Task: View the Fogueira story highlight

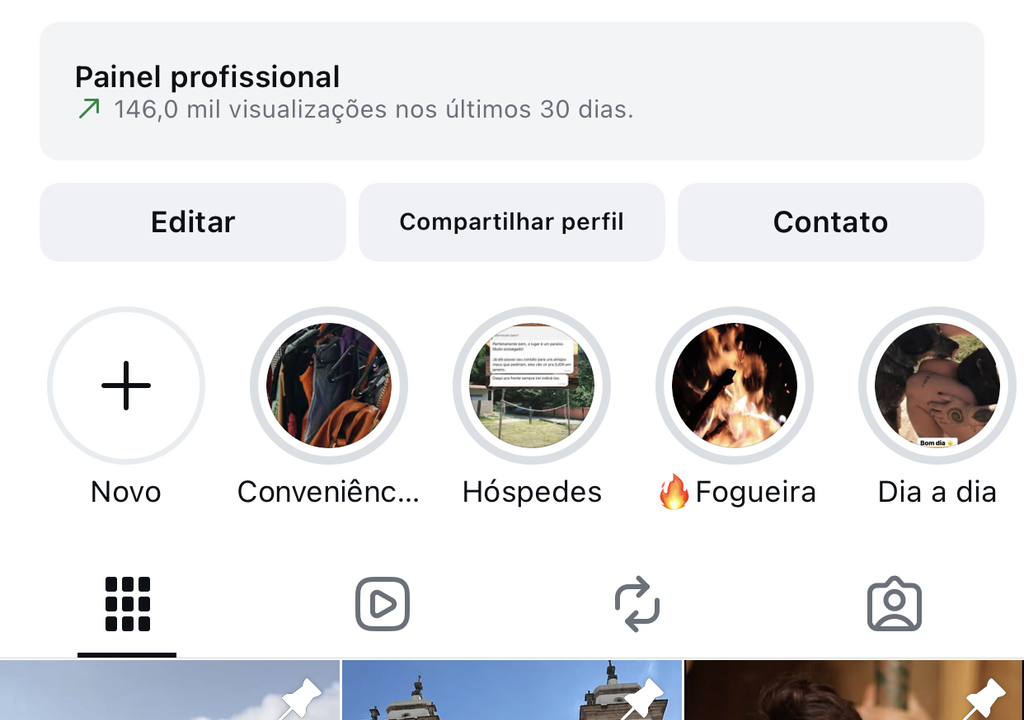Action: [x=735, y=385]
